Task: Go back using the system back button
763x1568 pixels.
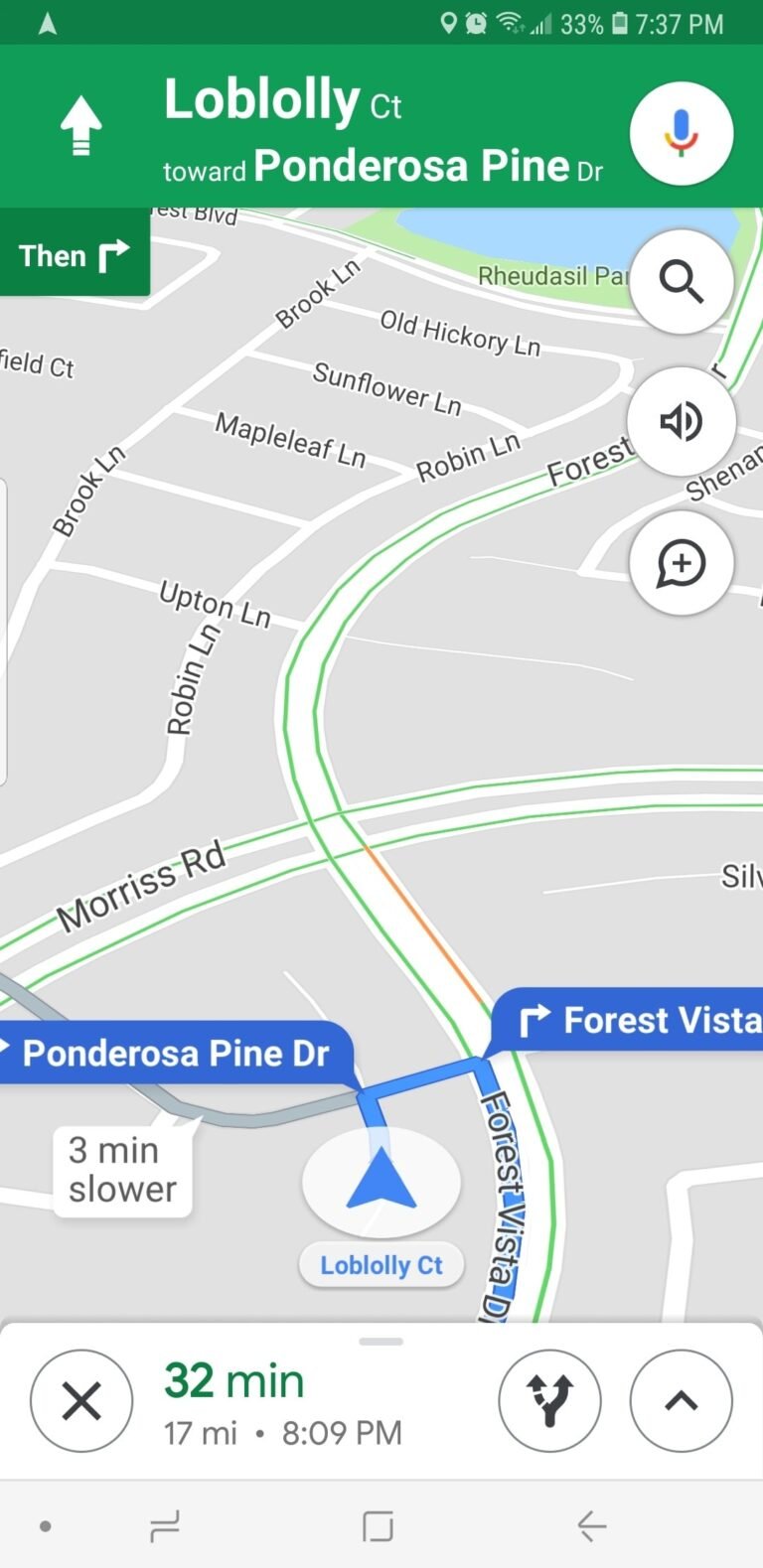Action: pyautogui.click(x=591, y=1525)
